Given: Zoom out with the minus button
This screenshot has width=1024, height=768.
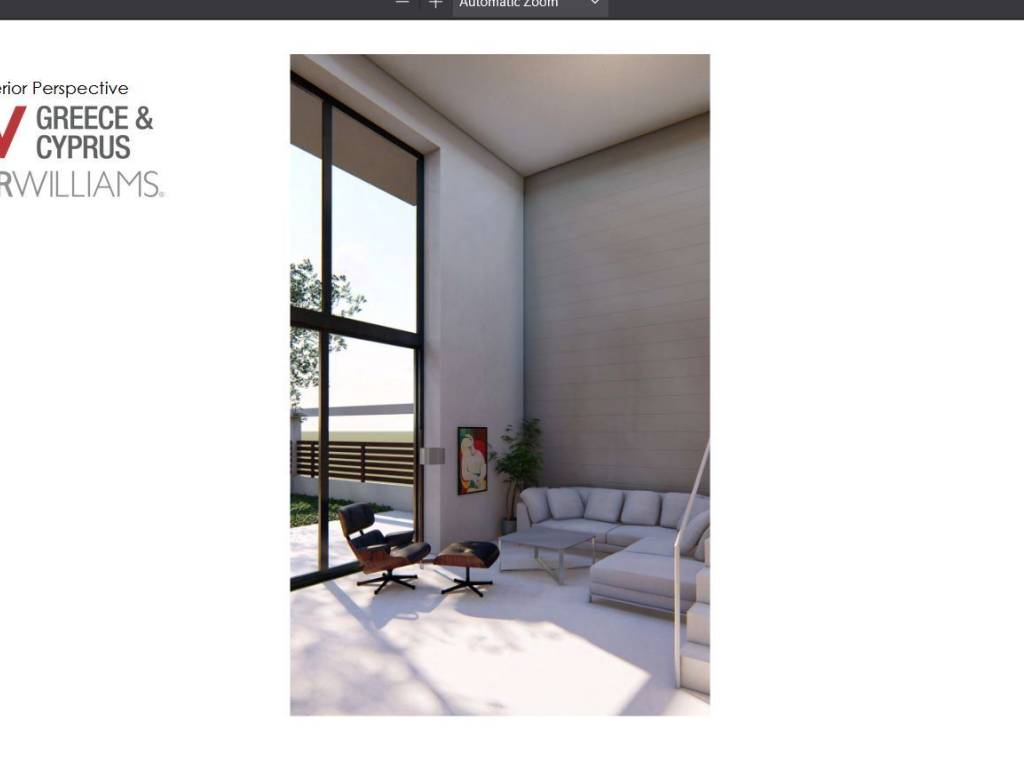Looking at the screenshot, I should 402,4.
